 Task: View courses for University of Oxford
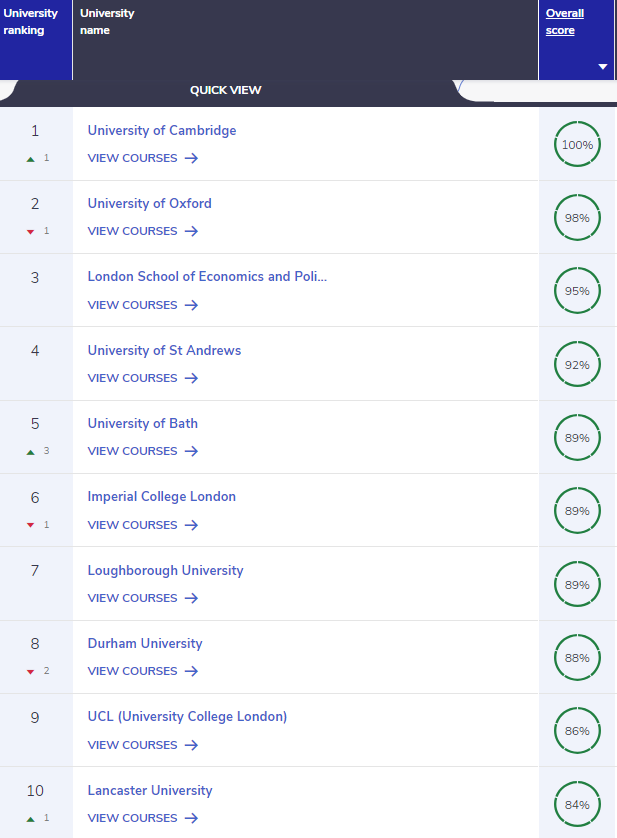click(143, 231)
